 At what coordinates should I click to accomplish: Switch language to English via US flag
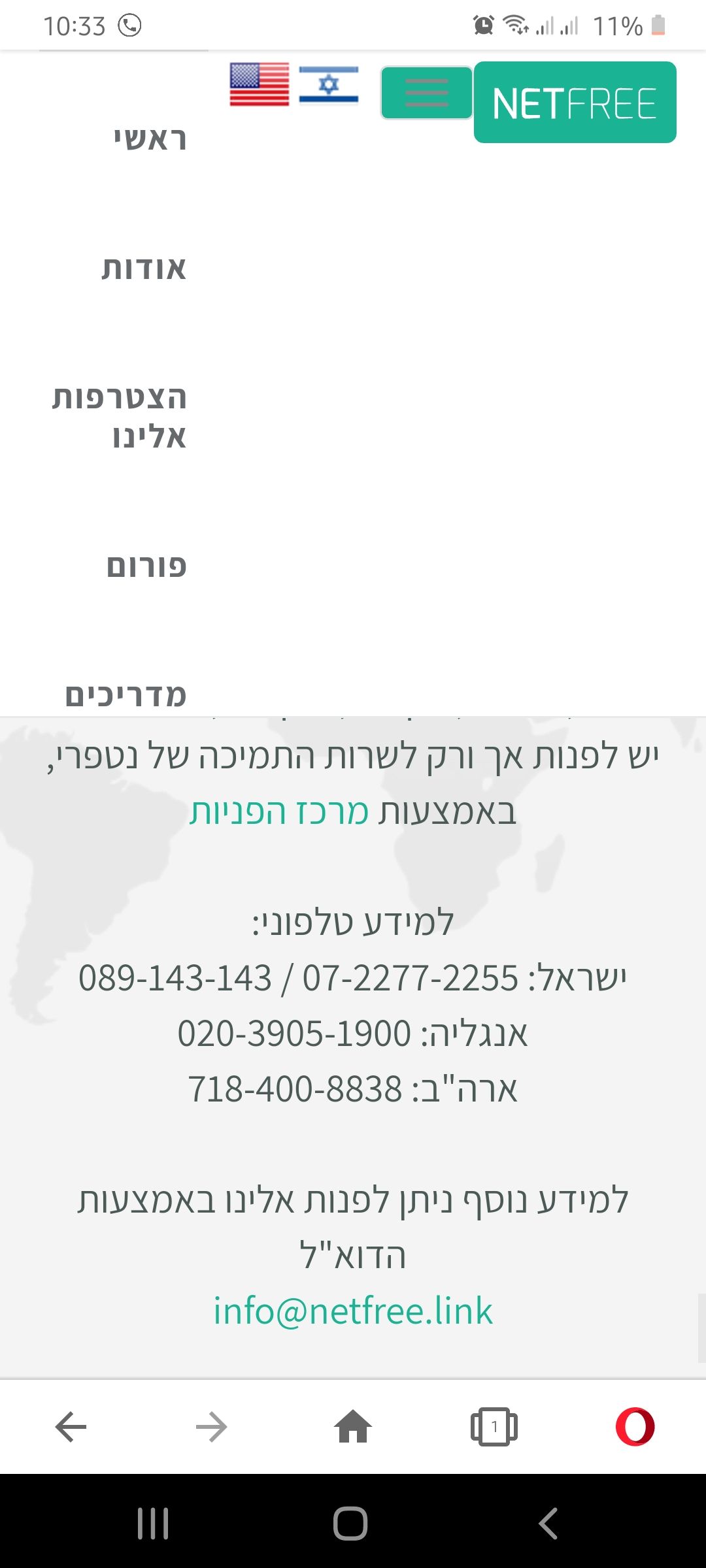[x=259, y=84]
